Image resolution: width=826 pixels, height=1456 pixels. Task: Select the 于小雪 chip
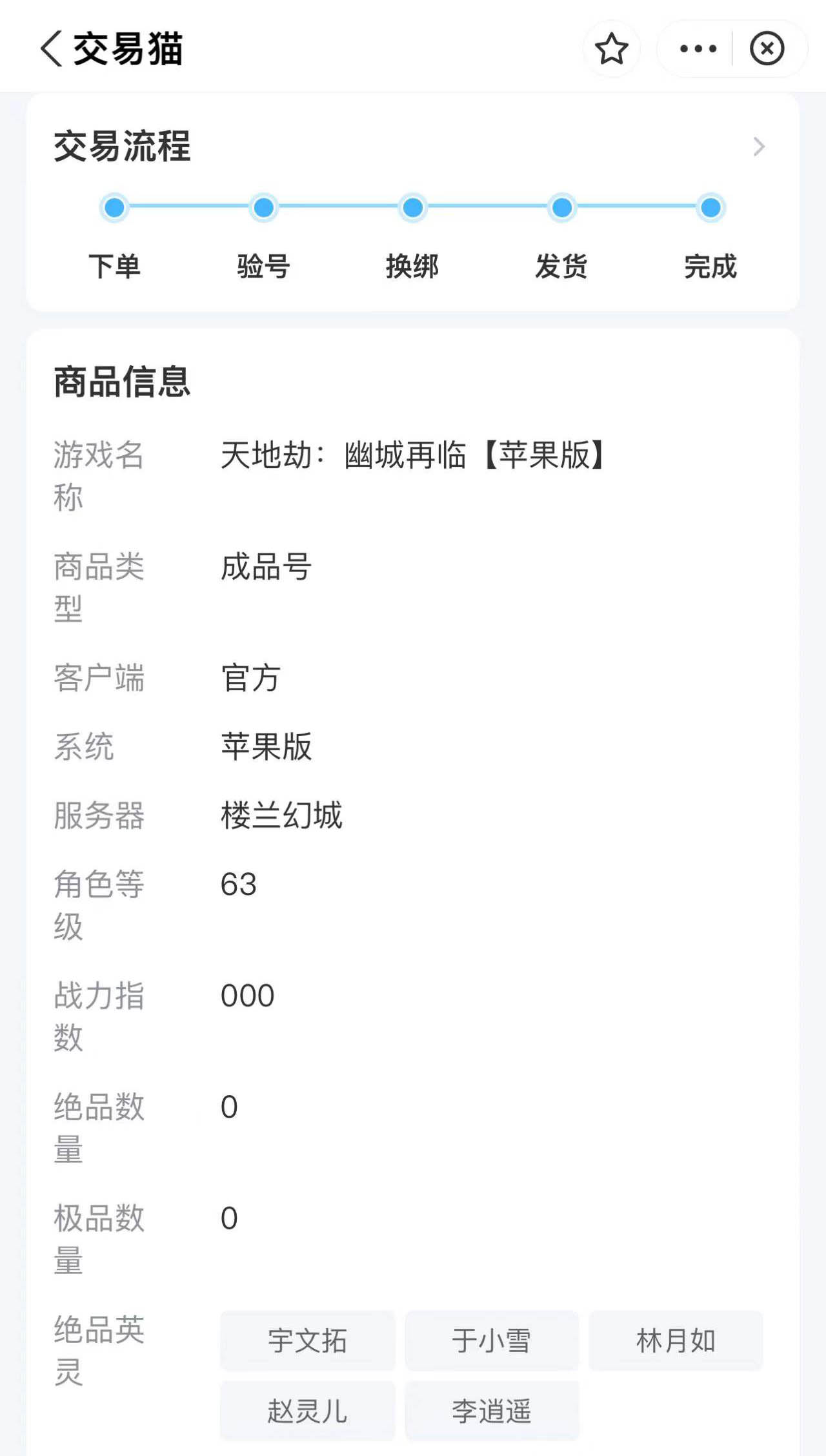pyautogui.click(x=492, y=1340)
